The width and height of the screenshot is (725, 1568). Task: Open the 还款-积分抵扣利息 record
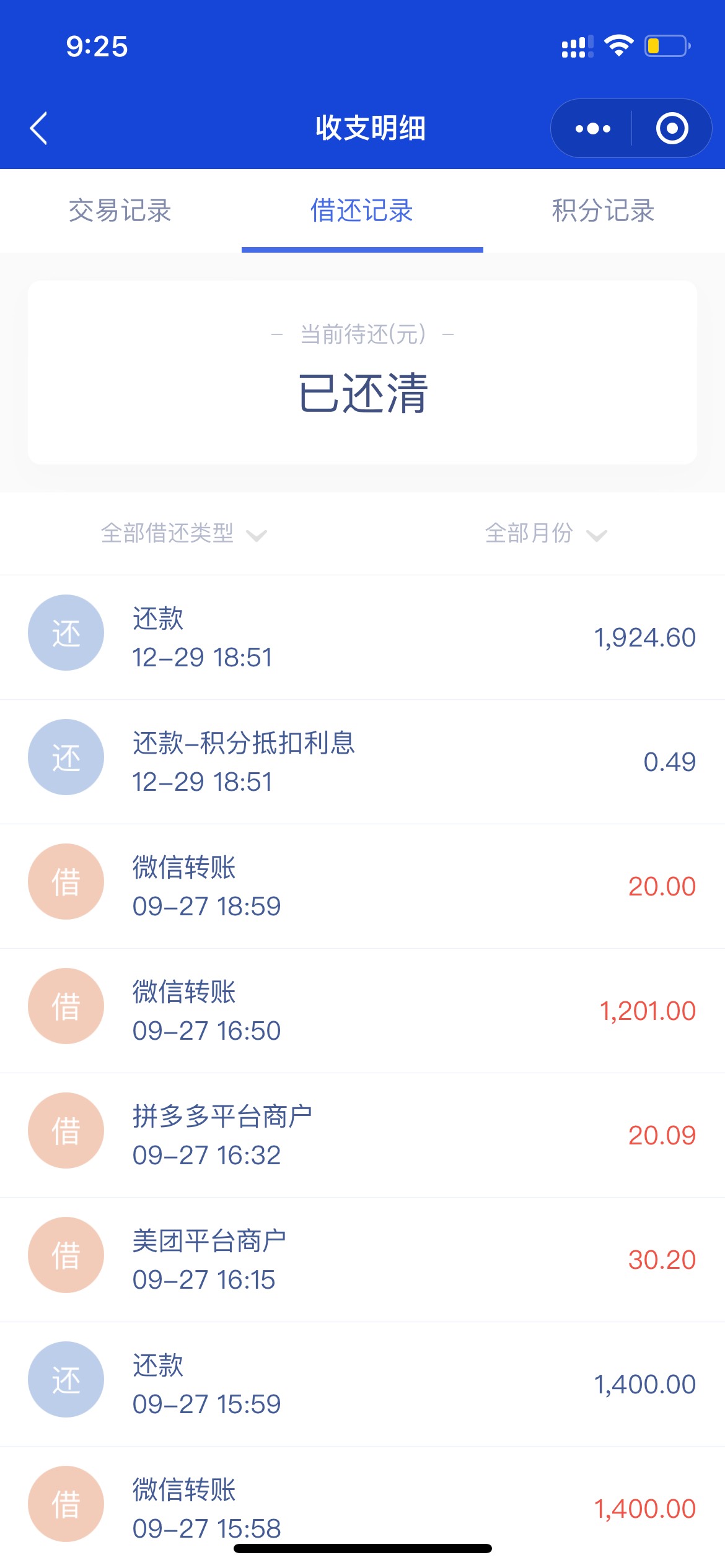pos(362,762)
